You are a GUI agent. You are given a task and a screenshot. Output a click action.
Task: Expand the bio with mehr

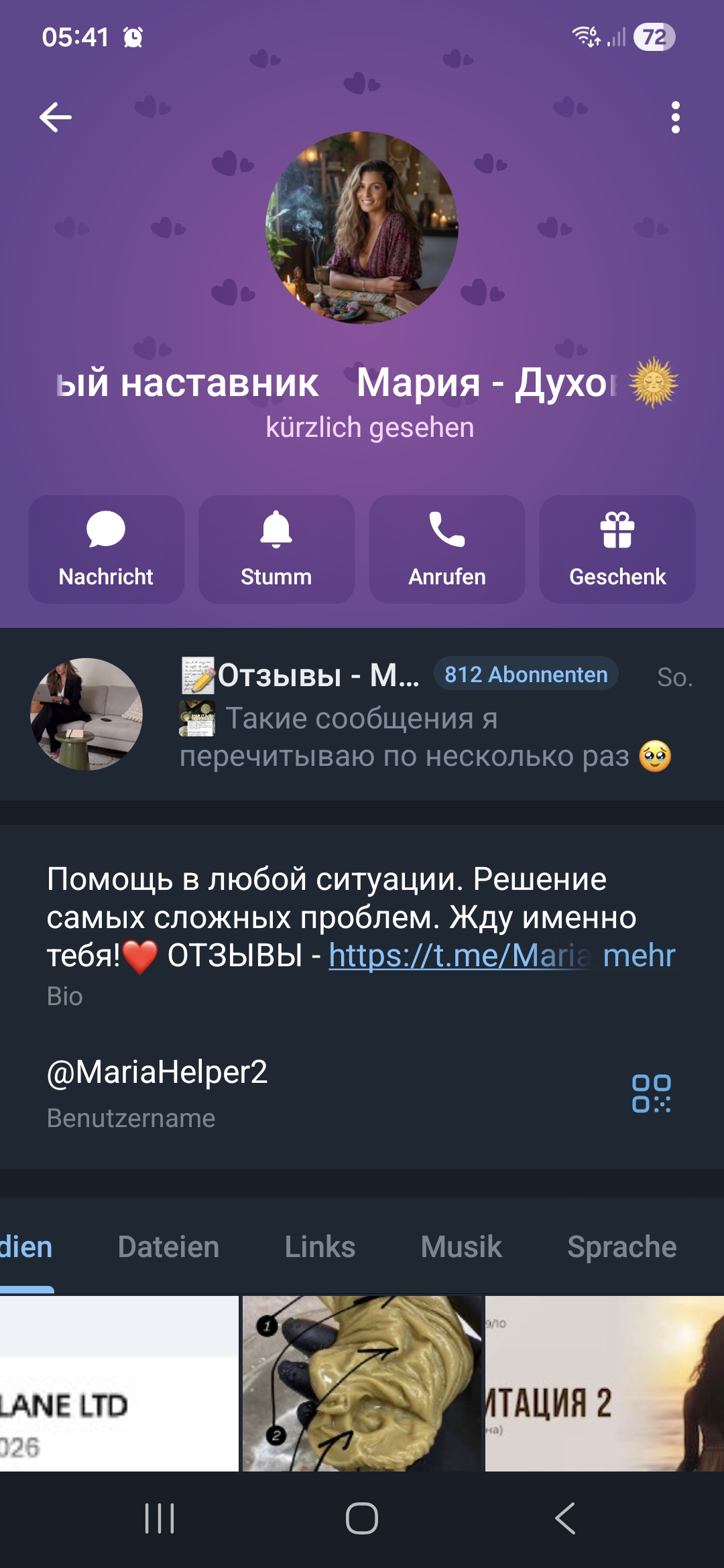pyautogui.click(x=639, y=956)
